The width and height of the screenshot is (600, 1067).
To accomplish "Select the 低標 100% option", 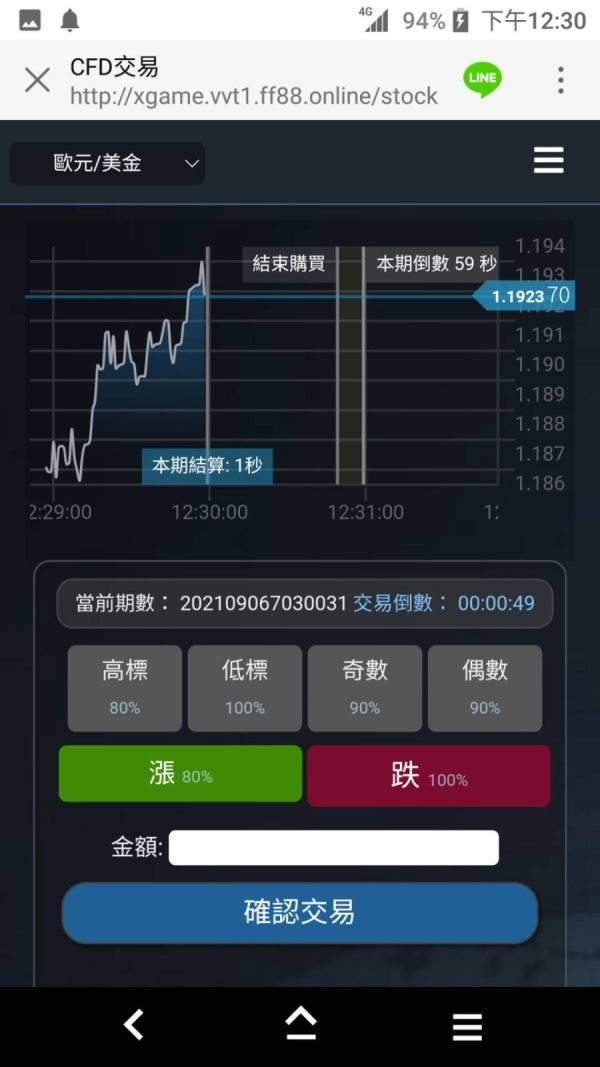I will [245, 688].
